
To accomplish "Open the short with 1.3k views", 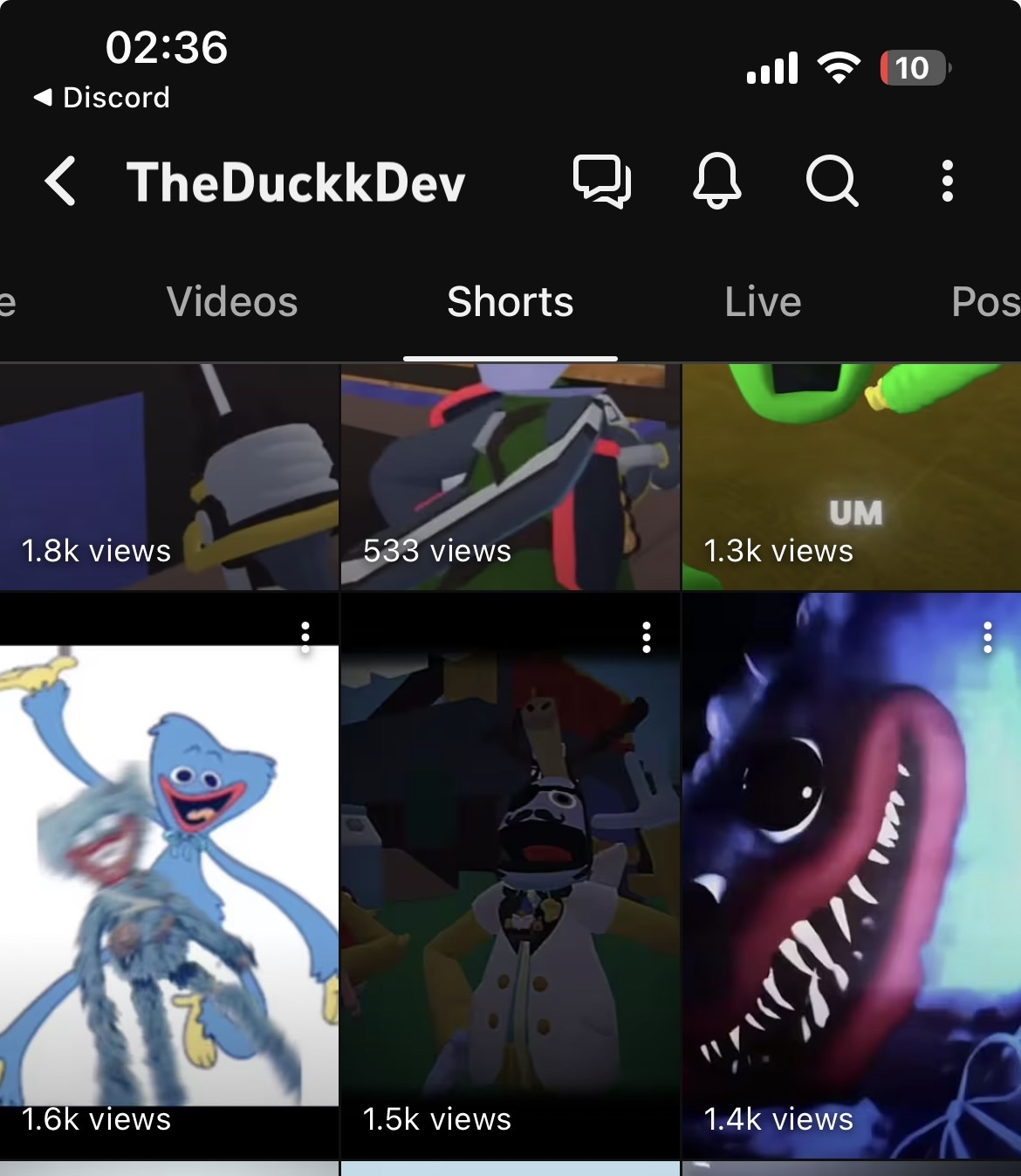I will [852, 477].
